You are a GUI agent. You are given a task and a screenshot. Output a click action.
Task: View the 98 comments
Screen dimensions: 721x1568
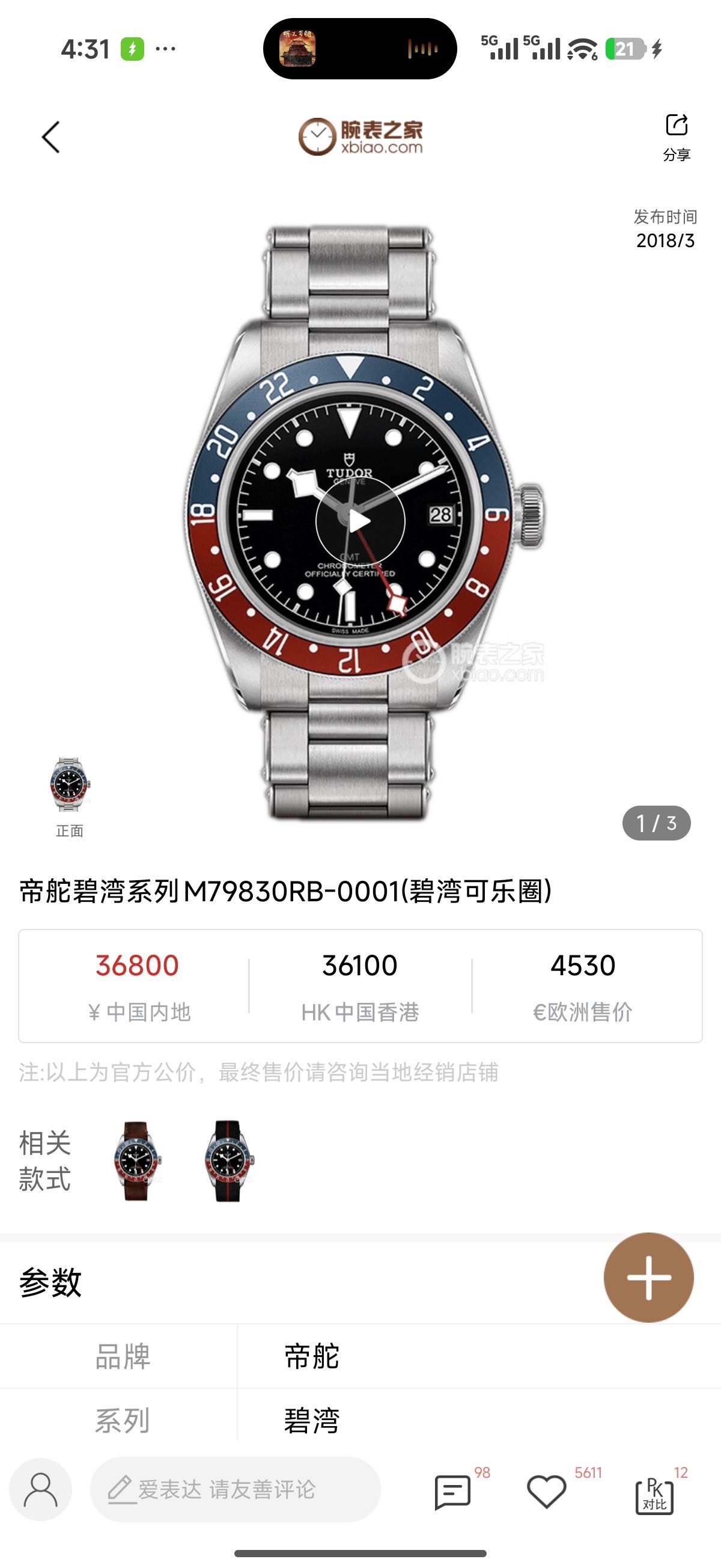(452, 1492)
